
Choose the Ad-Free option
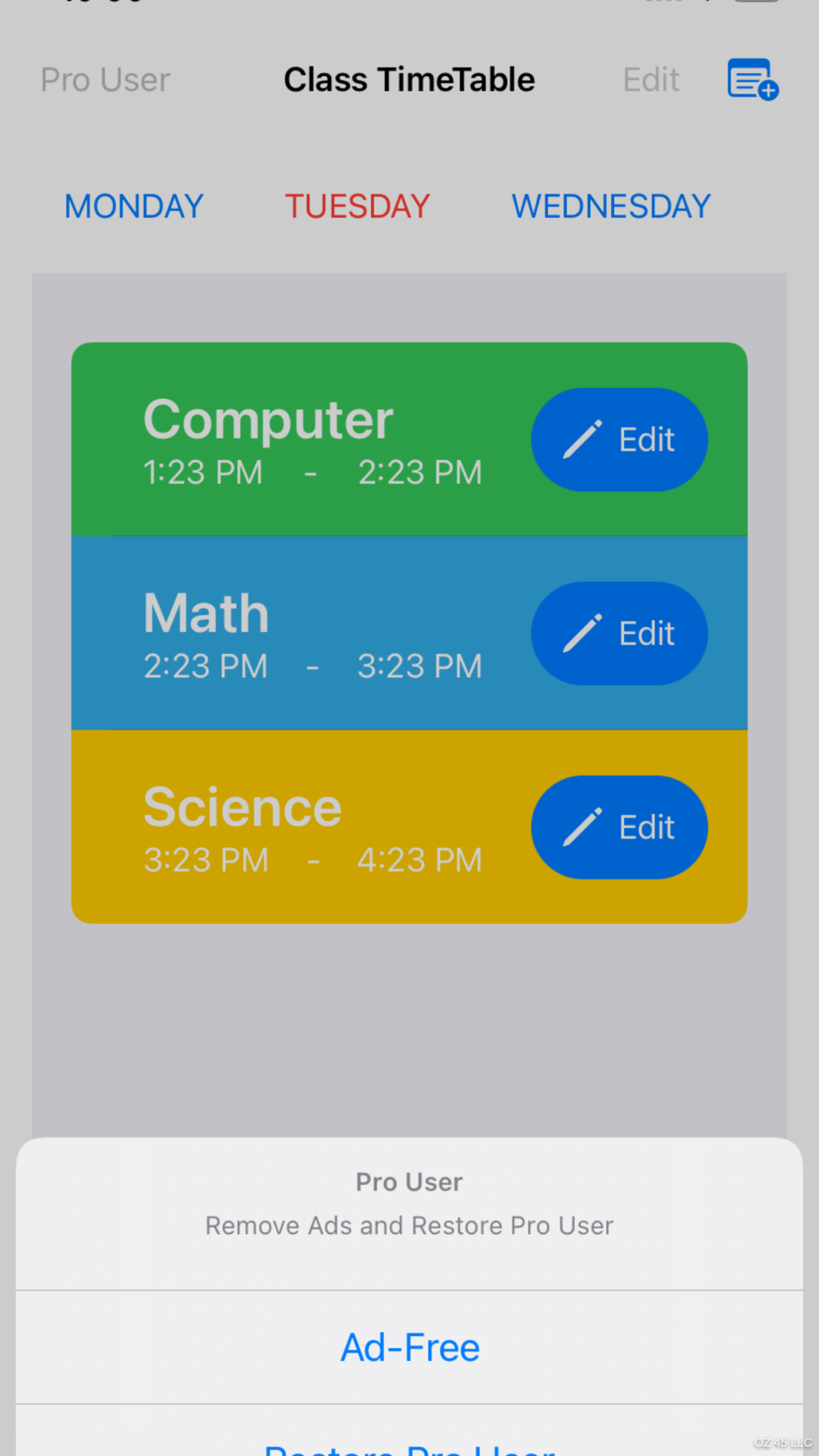pyautogui.click(x=409, y=1347)
